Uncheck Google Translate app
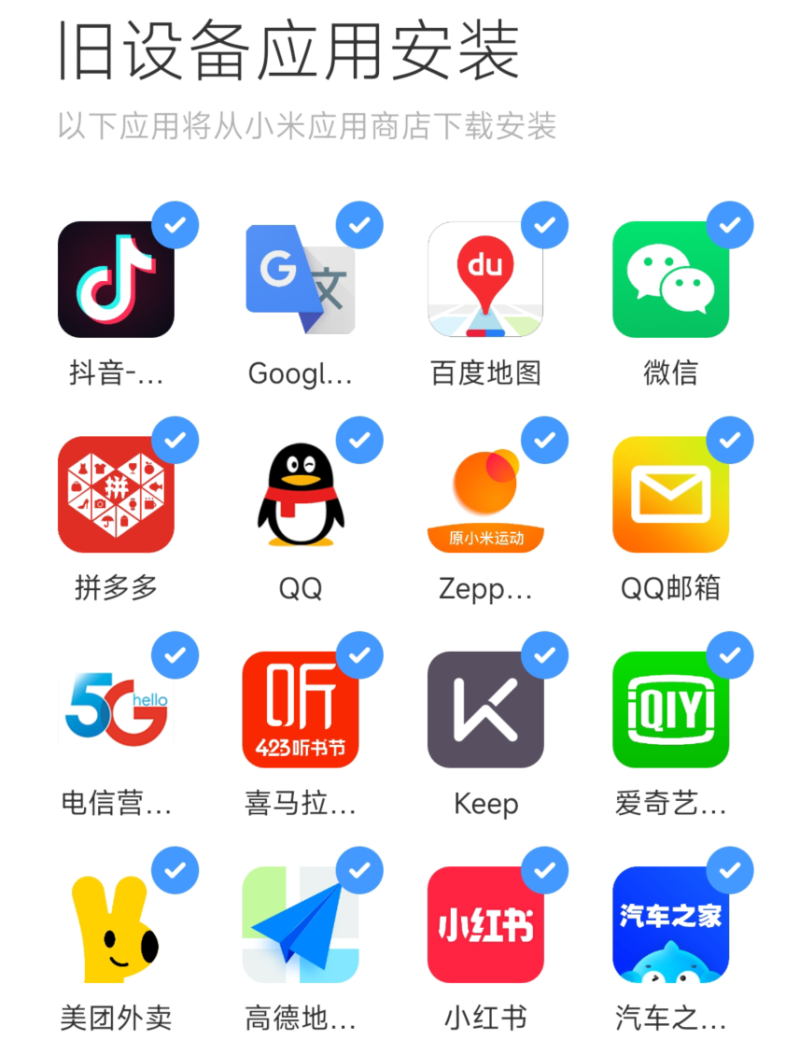The height and width of the screenshot is (1054, 800). coord(360,226)
